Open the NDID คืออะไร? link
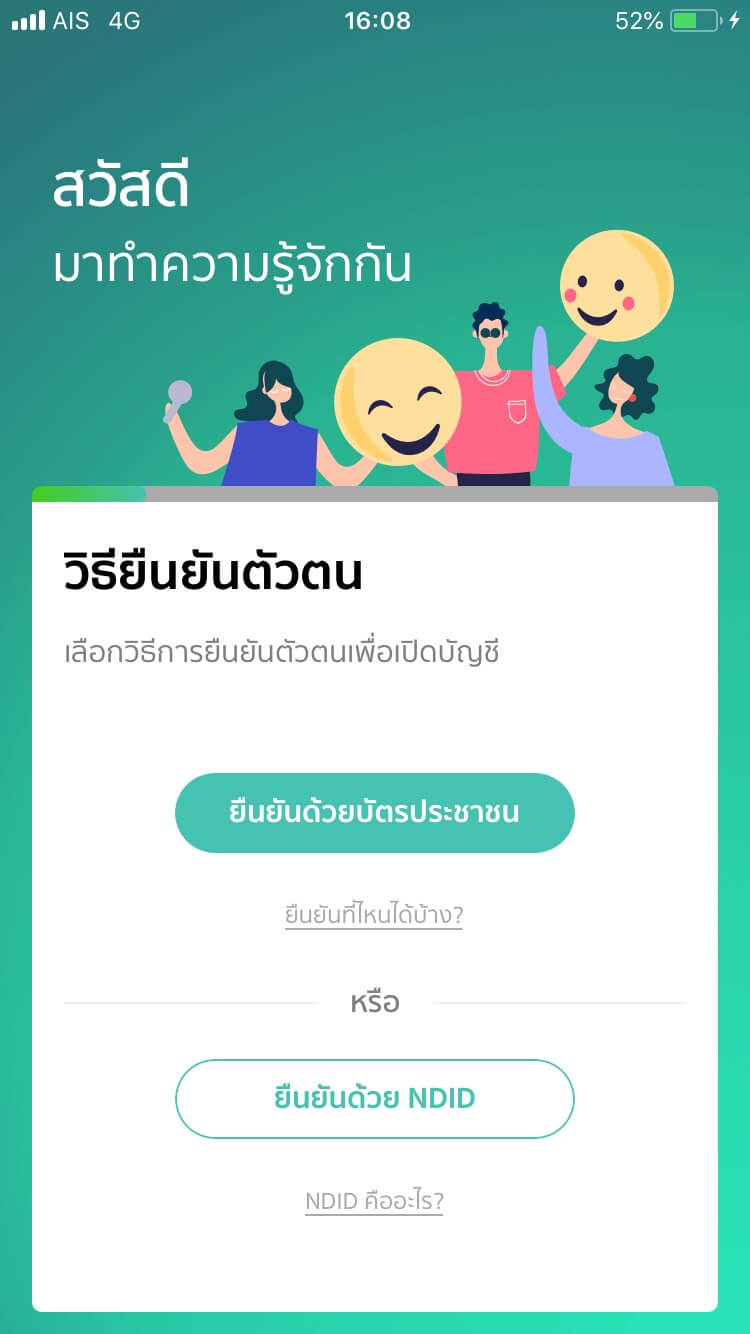The width and height of the screenshot is (750, 1334). coord(374,1201)
